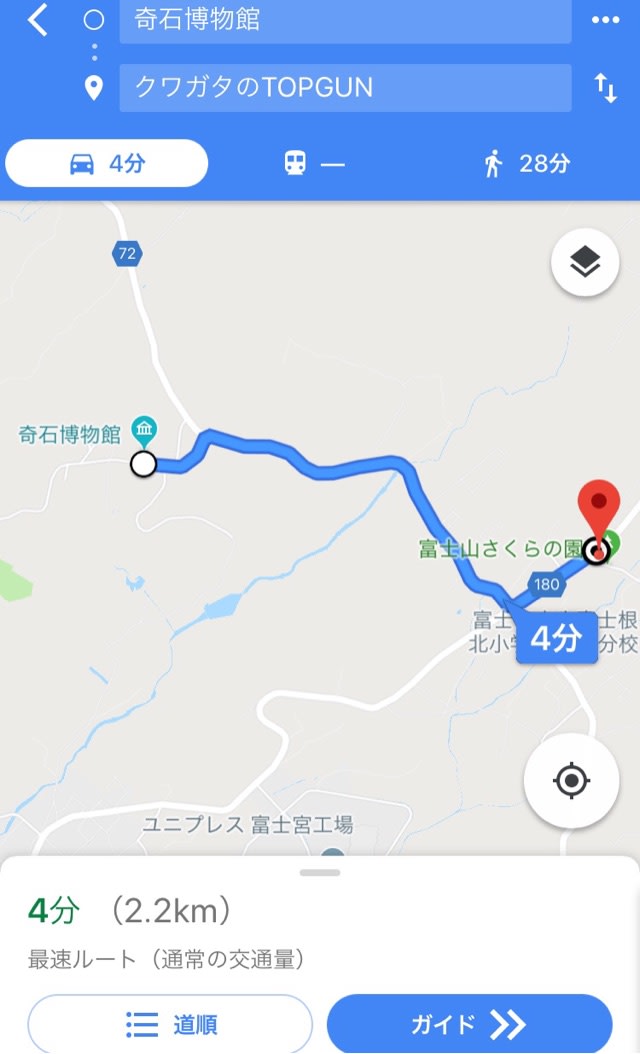Select the driving tab showing 4分

point(107,164)
